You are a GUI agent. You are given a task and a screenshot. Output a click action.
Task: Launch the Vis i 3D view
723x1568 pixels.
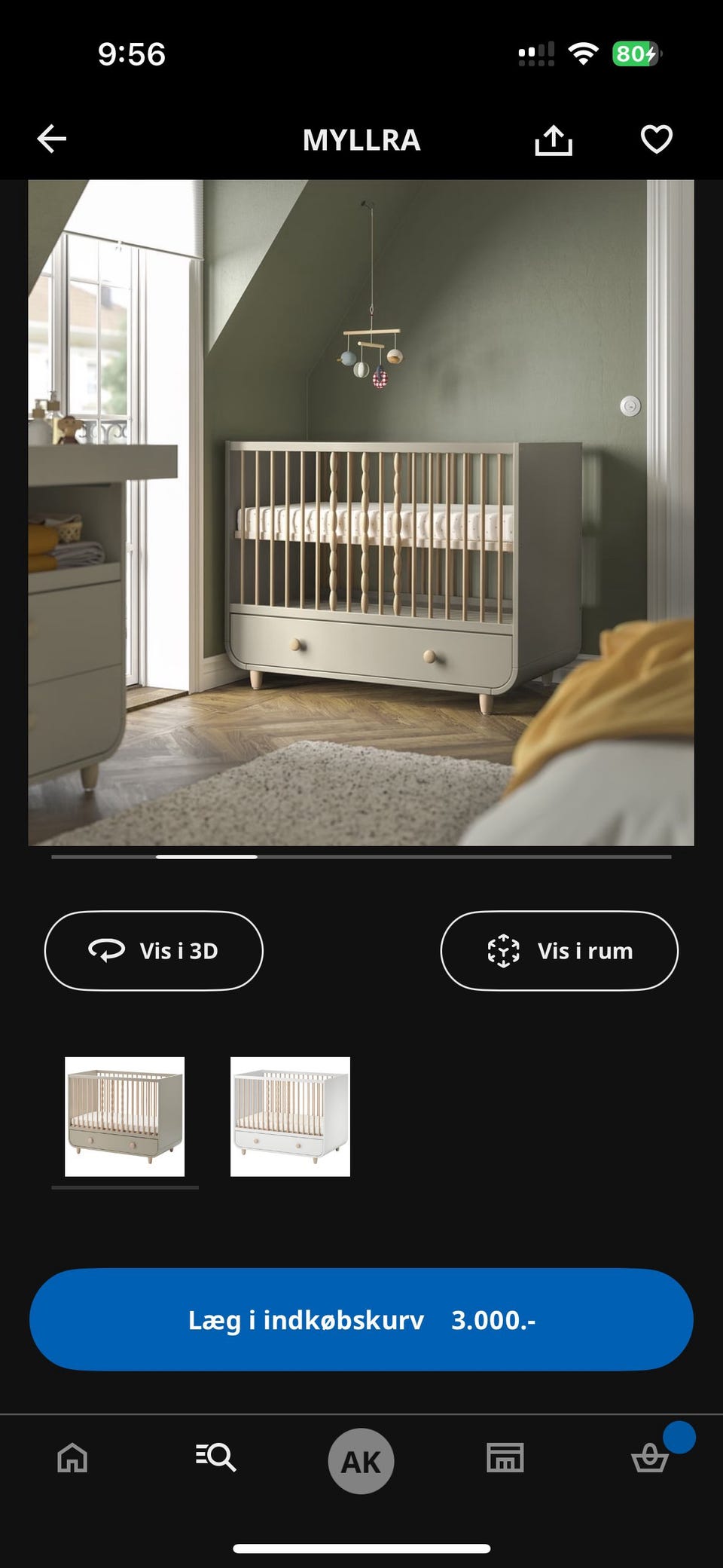pyautogui.click(x=154, y=950)
